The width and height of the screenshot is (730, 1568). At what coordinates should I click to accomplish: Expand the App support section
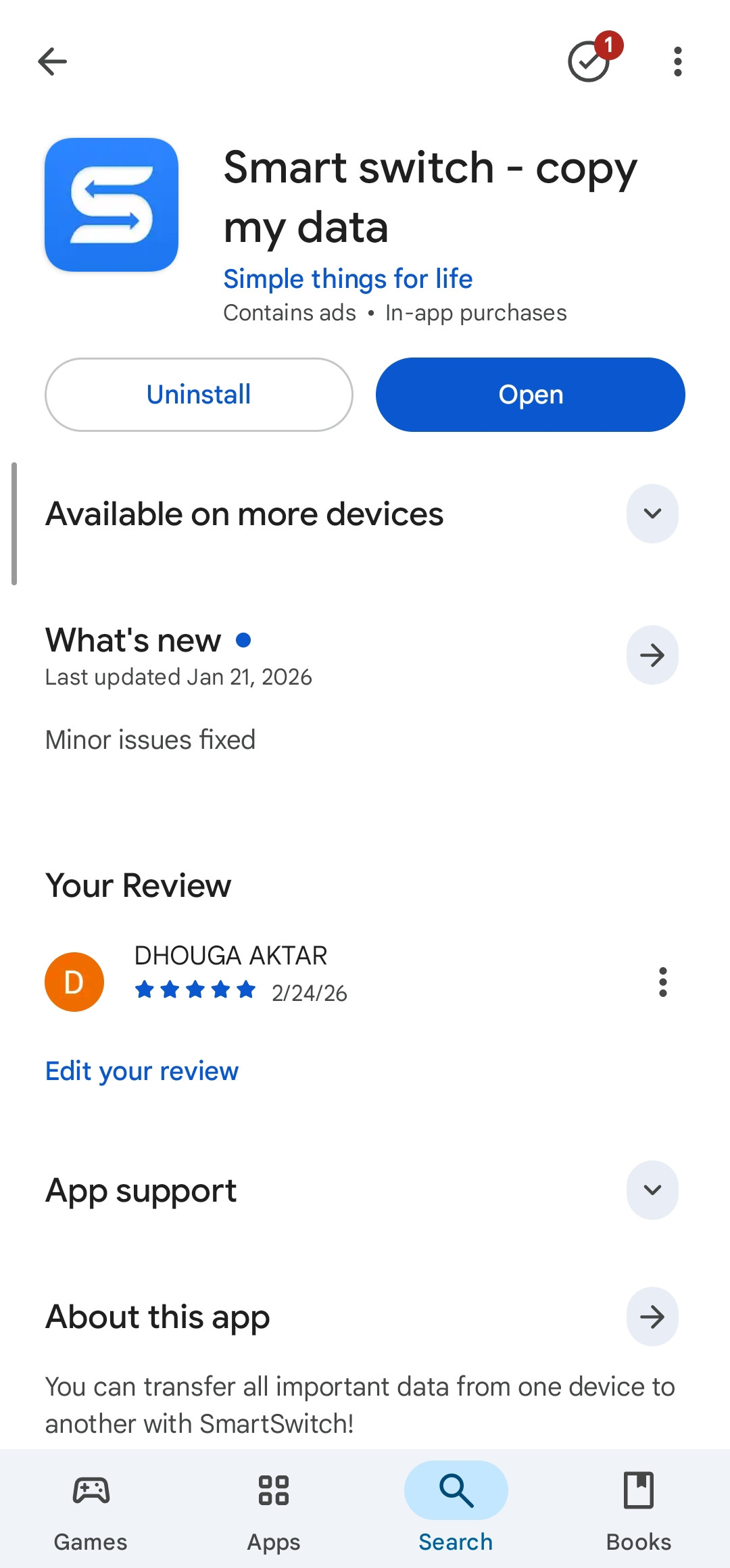click(x=652, y=1190)
